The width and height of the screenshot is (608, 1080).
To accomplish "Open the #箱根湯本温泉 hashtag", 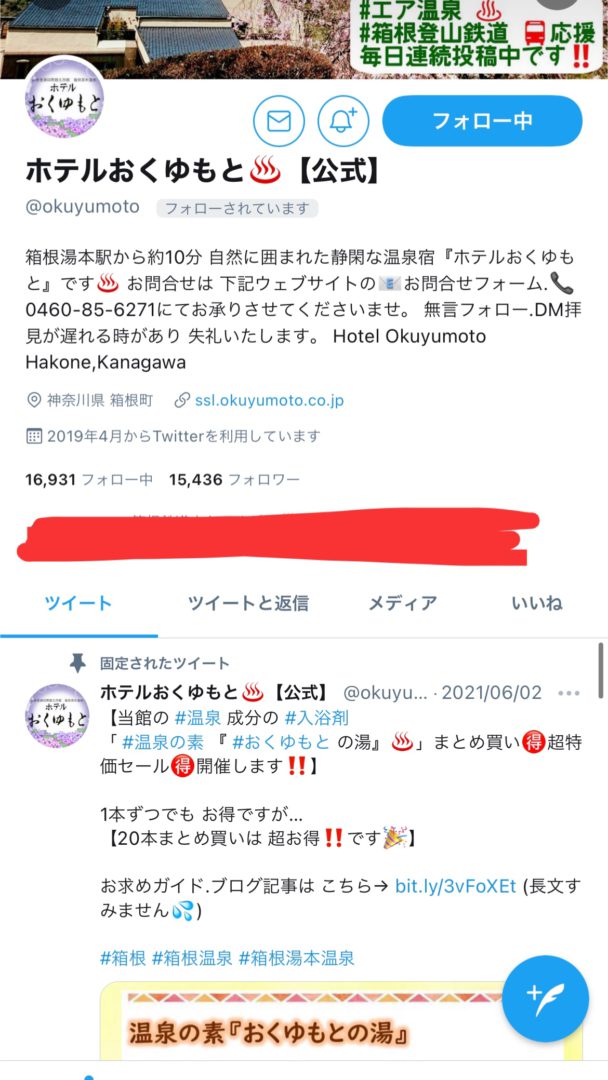I will [x=297, y=957].
